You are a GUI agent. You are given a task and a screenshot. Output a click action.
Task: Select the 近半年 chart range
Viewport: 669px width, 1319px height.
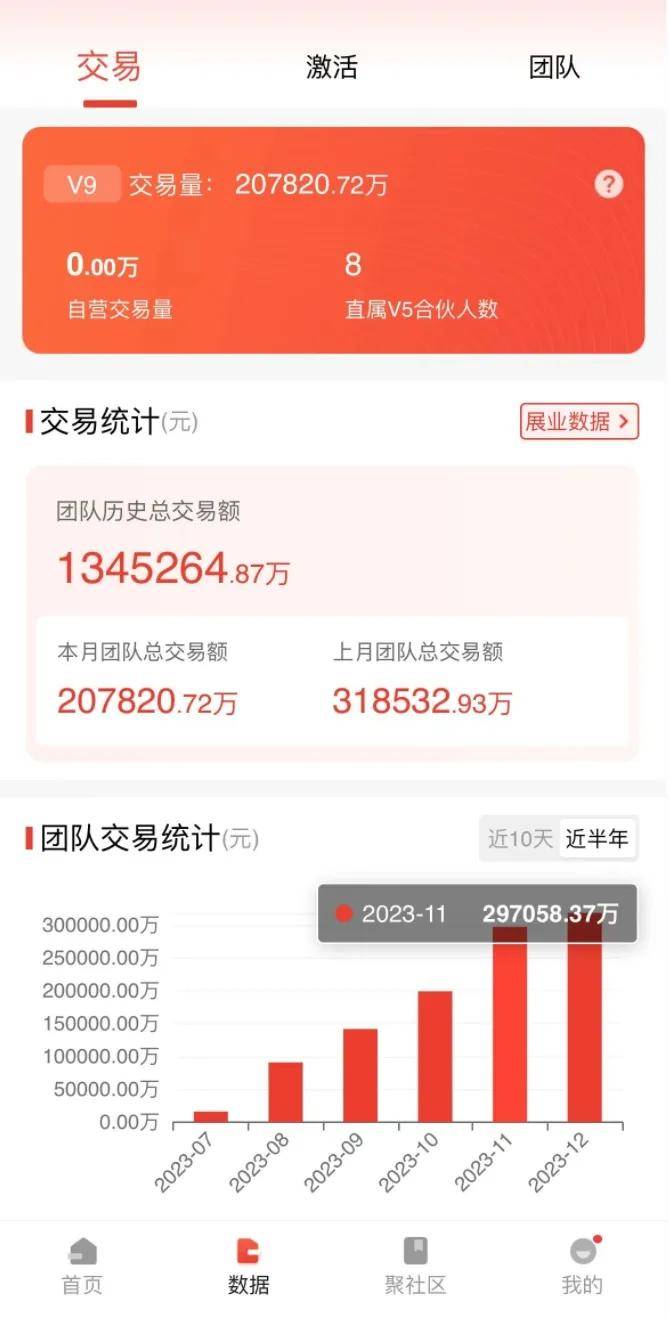[x=597, y=839]
